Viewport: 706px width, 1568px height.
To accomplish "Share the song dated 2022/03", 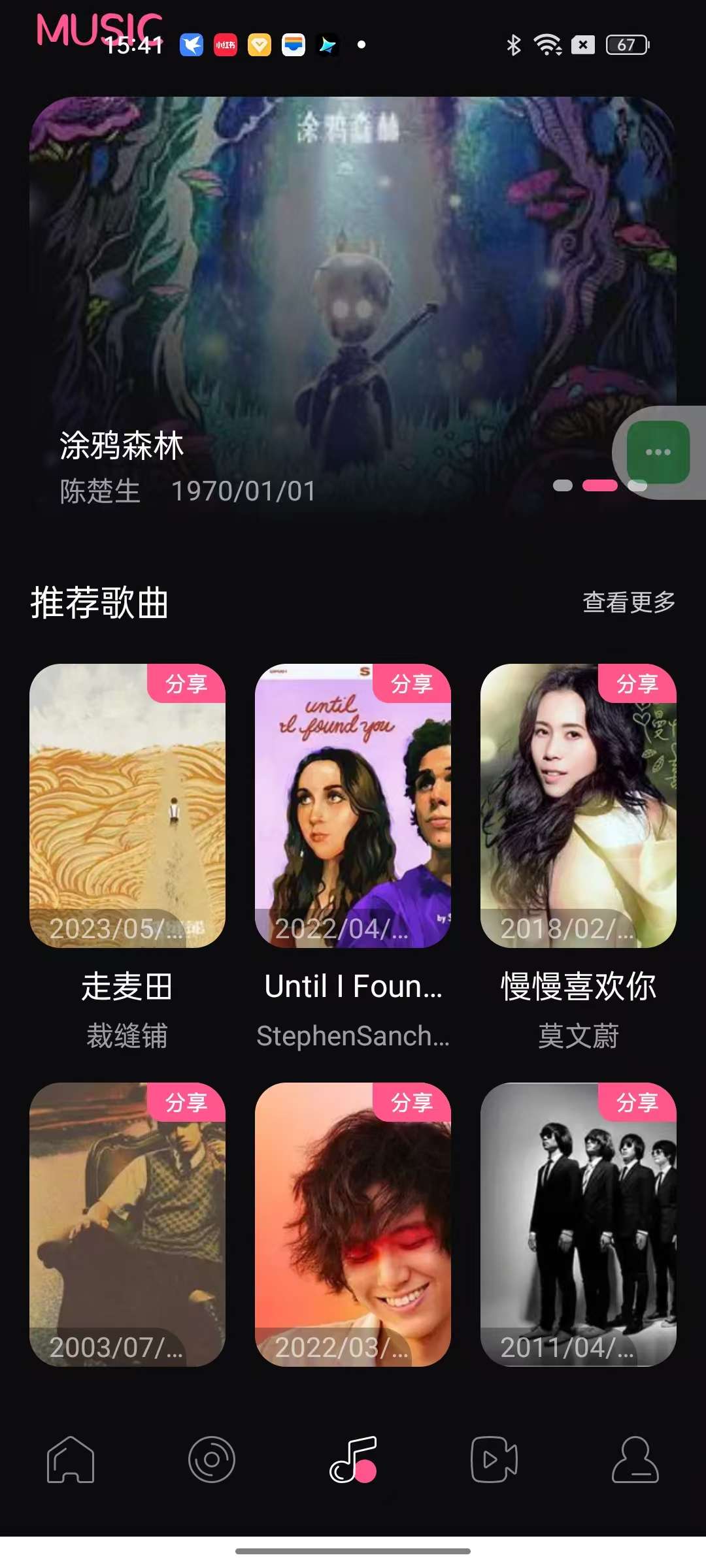I will pyautogui.click(x=412, y=1102).
